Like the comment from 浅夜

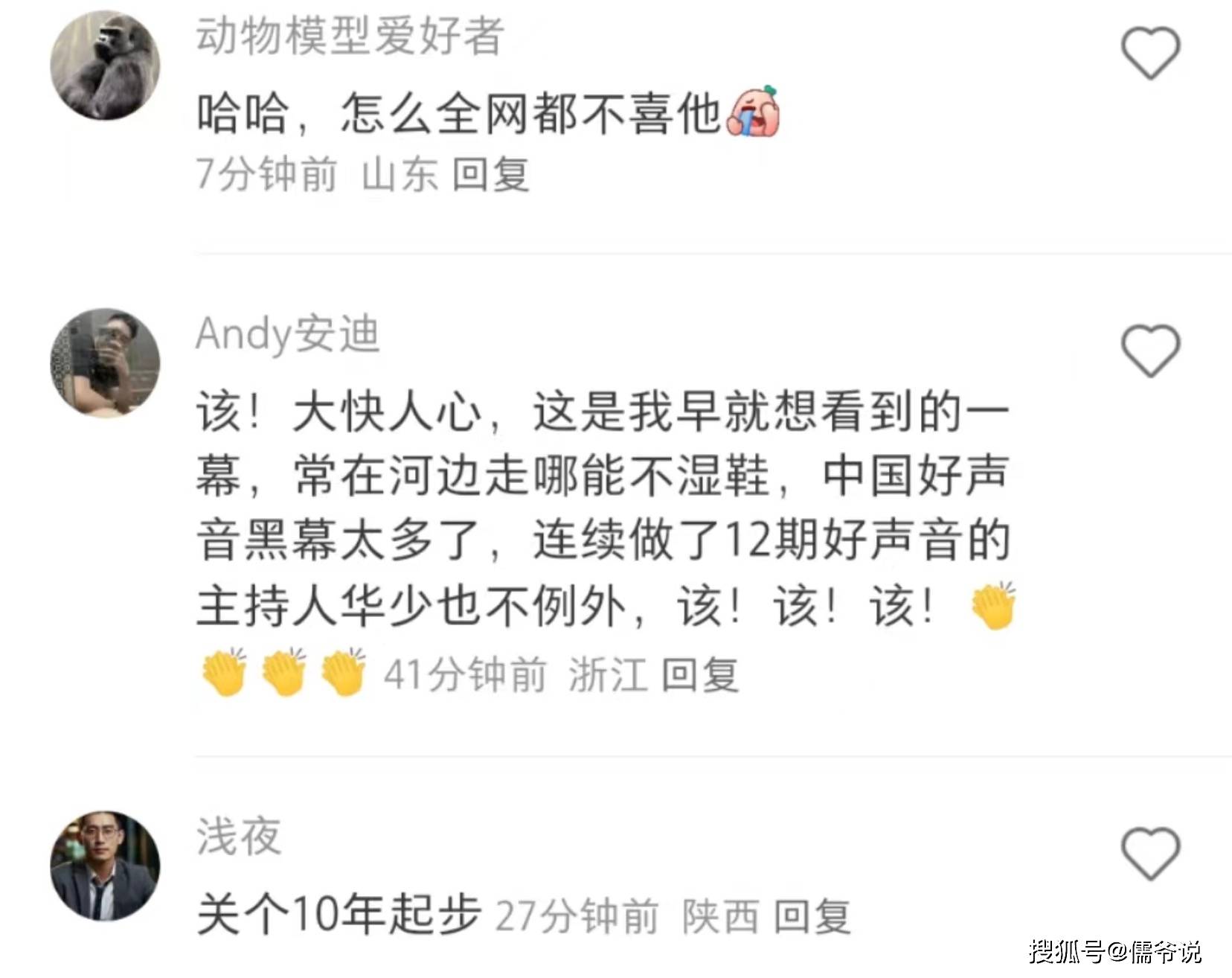[1150, 854]
